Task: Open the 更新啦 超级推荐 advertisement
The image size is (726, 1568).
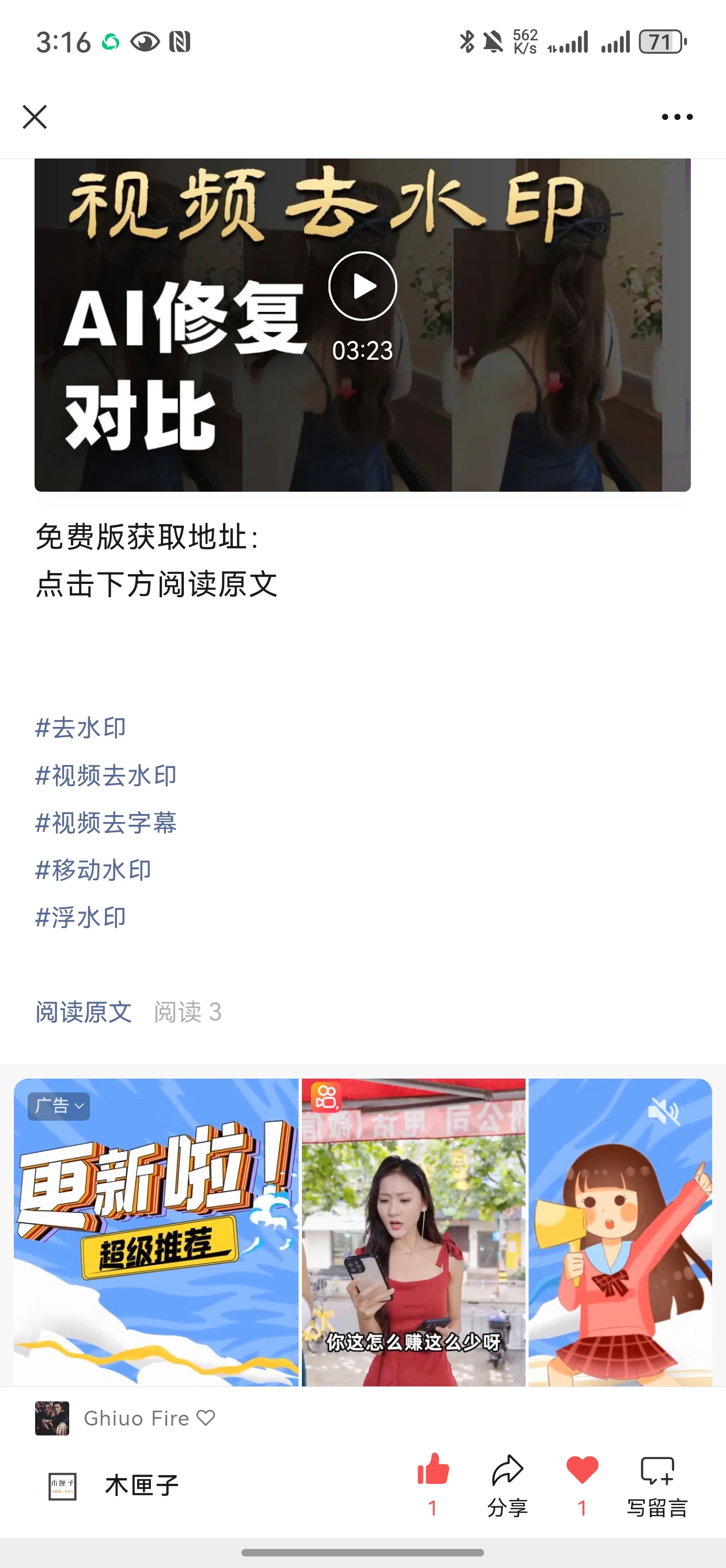Action: click(x=156, y=1230)
